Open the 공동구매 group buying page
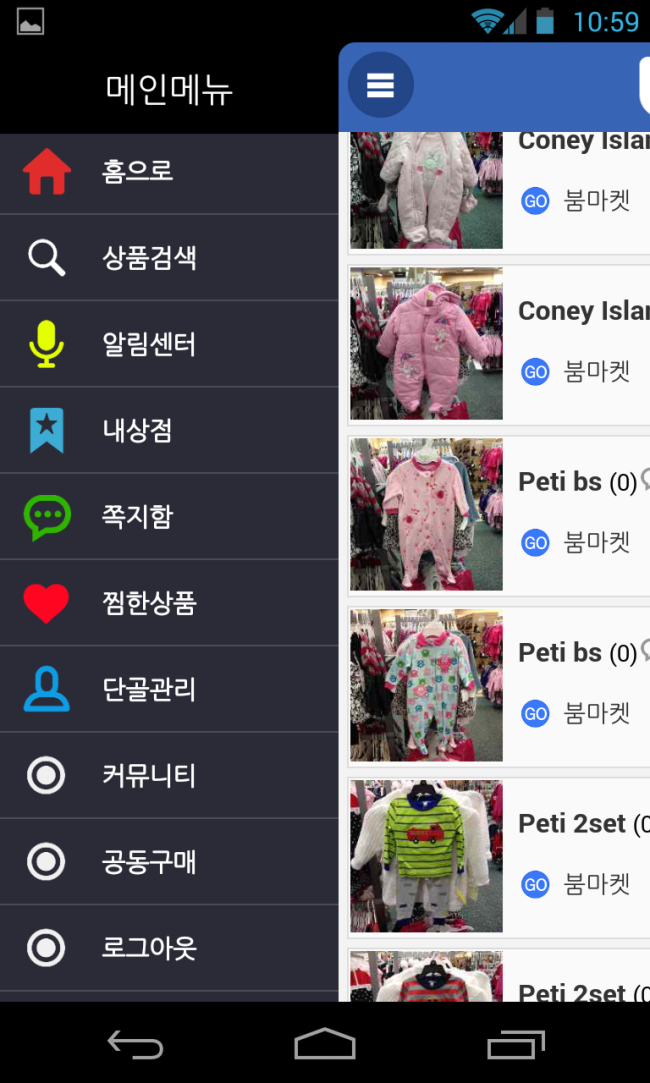This screenshot has width=650, height=1083. click(x=148, y=861)
